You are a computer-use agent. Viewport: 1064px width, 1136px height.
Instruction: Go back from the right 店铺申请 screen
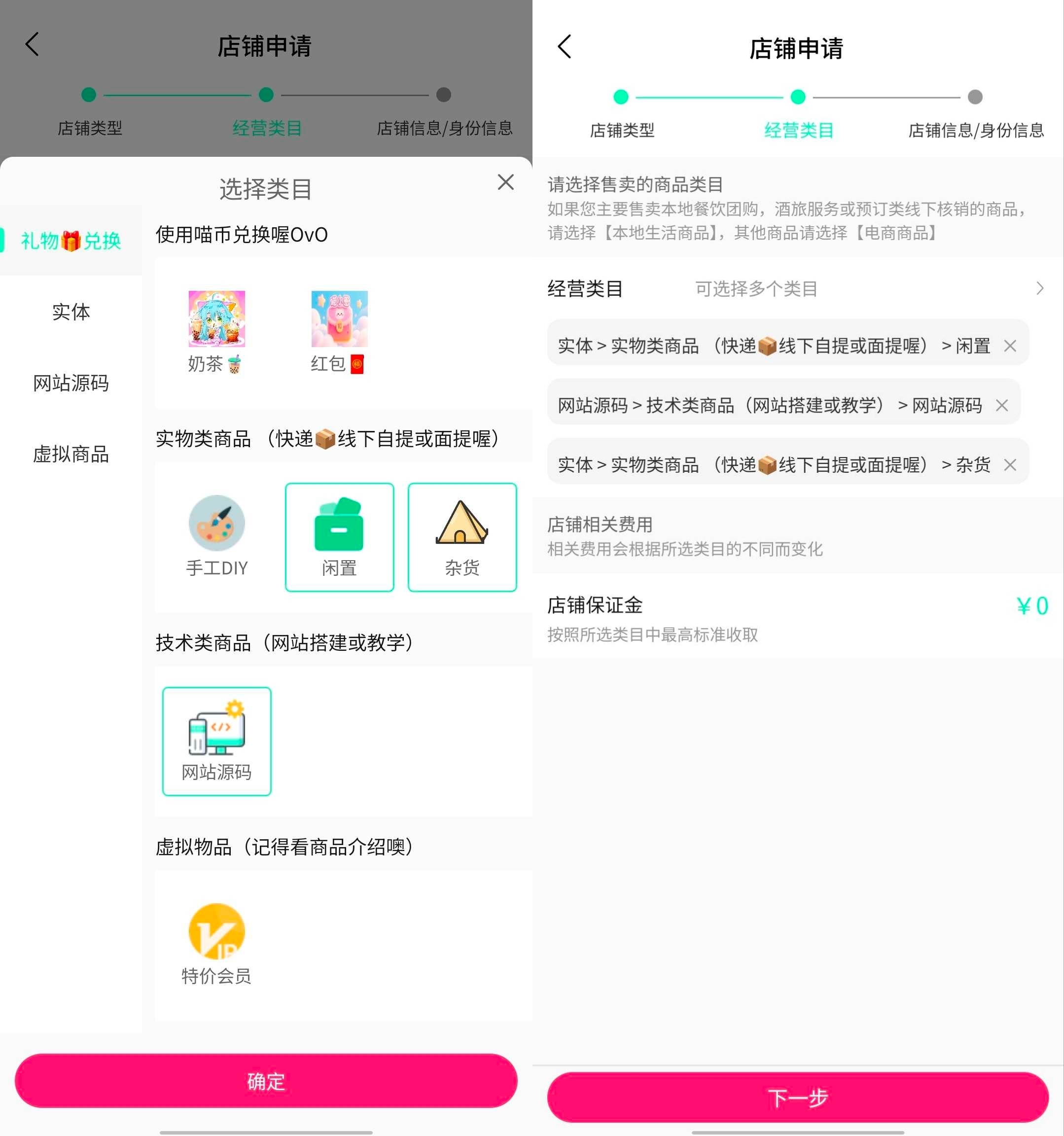565,47
